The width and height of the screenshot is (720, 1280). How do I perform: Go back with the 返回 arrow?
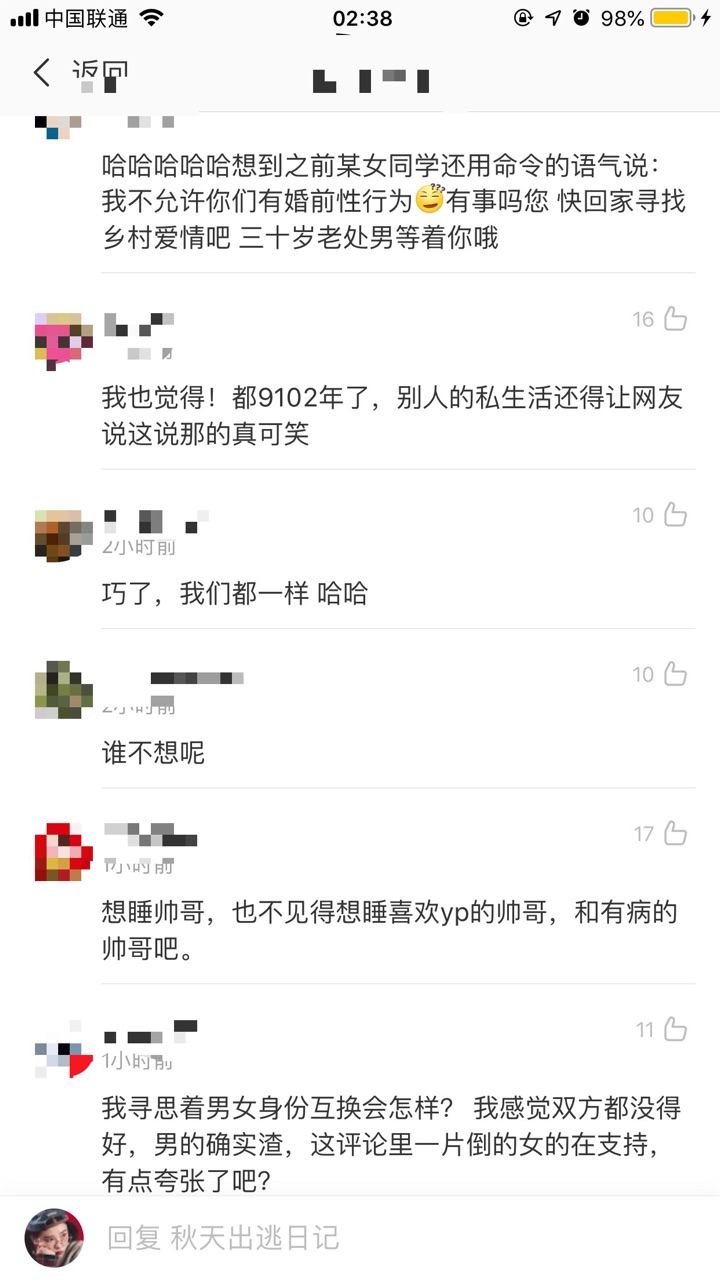(x=80, y=73)
